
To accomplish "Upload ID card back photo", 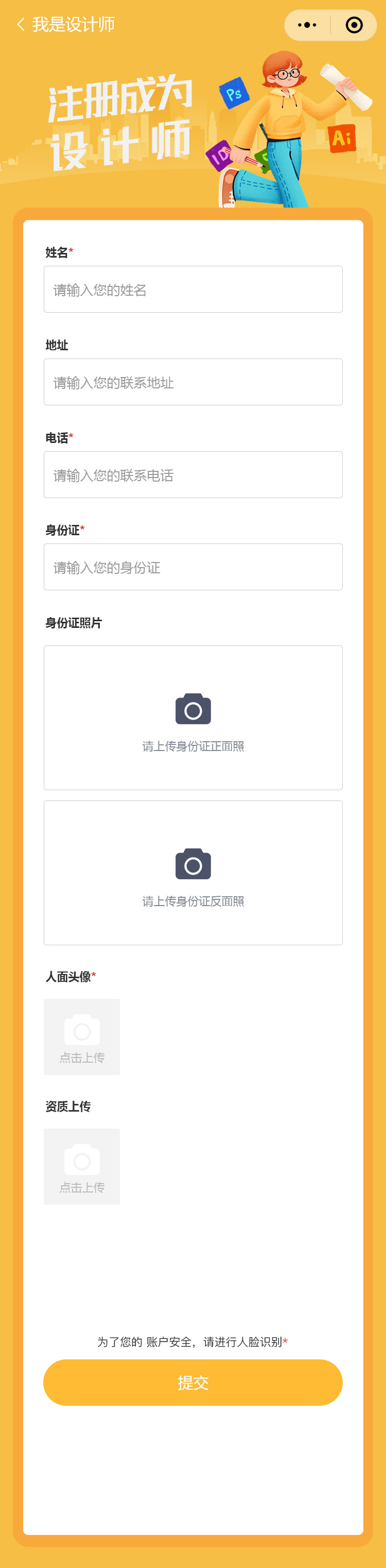I will 192,872.
